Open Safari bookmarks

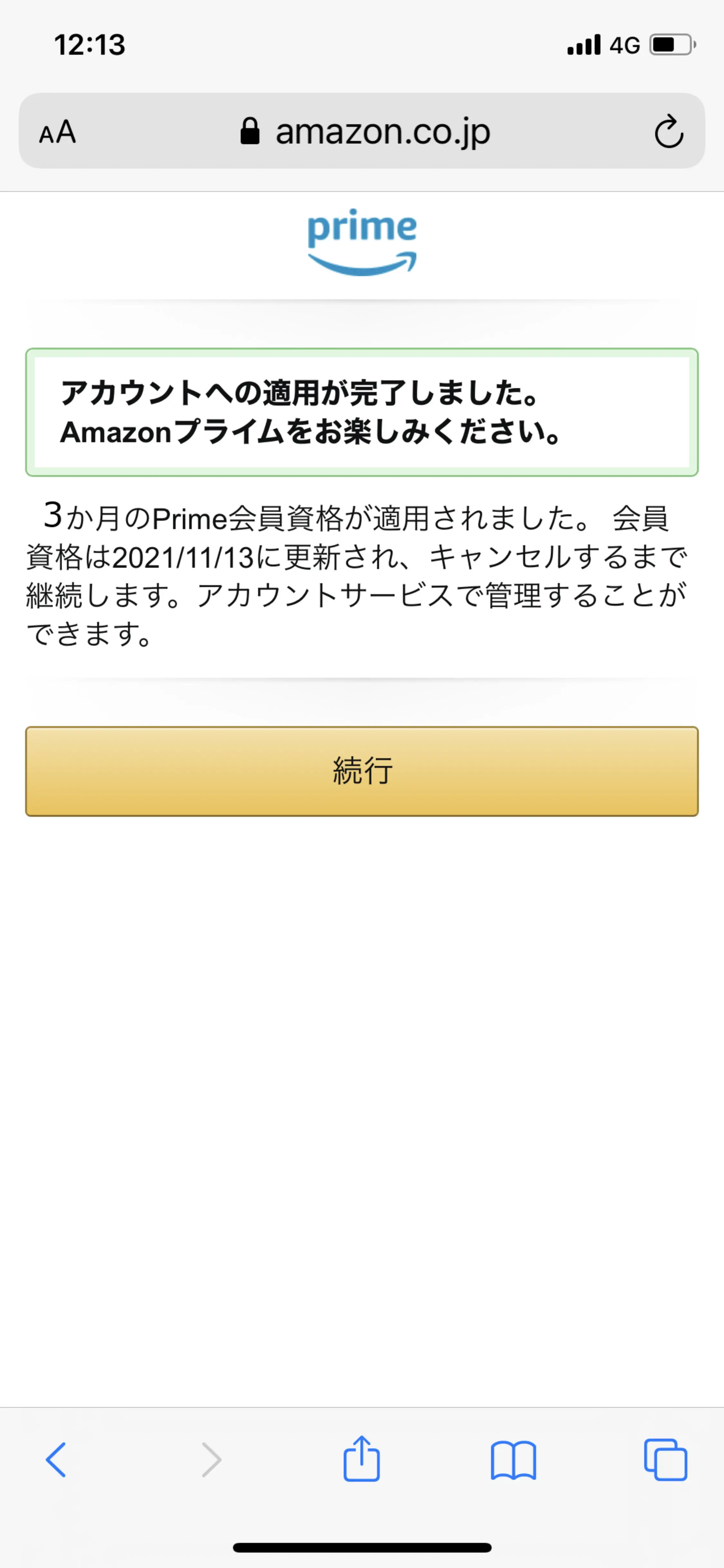(x=514, y=1460)
